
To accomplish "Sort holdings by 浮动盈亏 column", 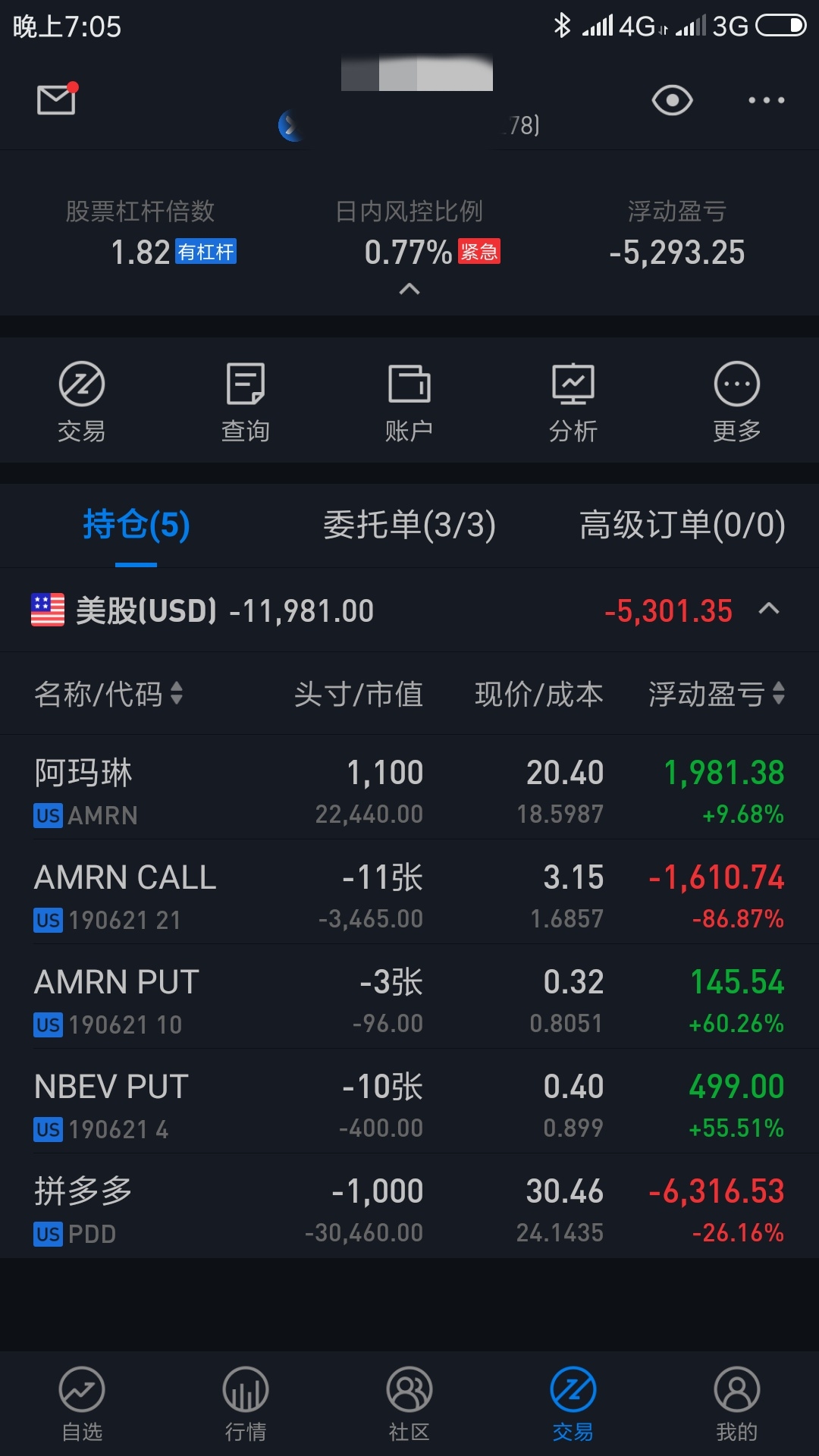I will click(716, 694).
